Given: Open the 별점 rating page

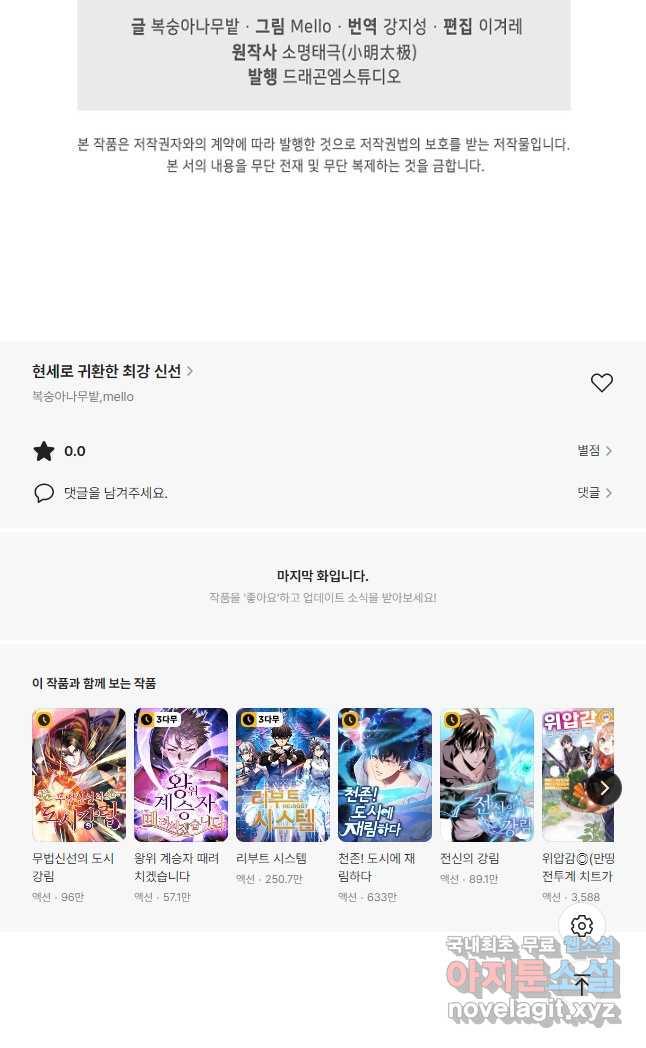Looking at the screenshot, I should point(594,451).
